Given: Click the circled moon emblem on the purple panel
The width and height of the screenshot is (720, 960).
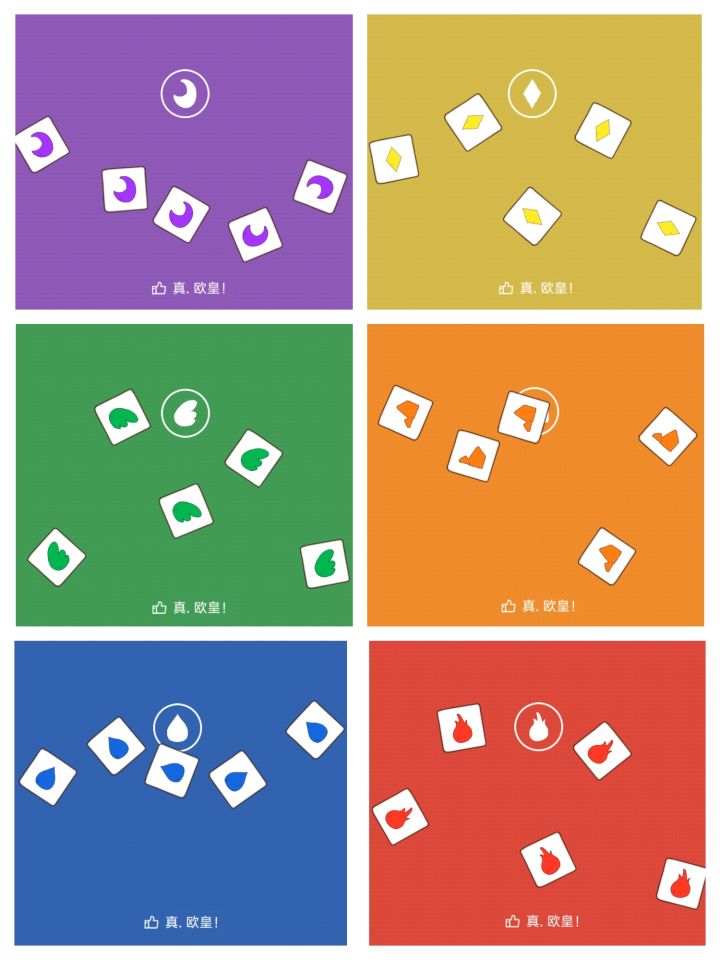Looking at the screenshot, I should 185,93.
